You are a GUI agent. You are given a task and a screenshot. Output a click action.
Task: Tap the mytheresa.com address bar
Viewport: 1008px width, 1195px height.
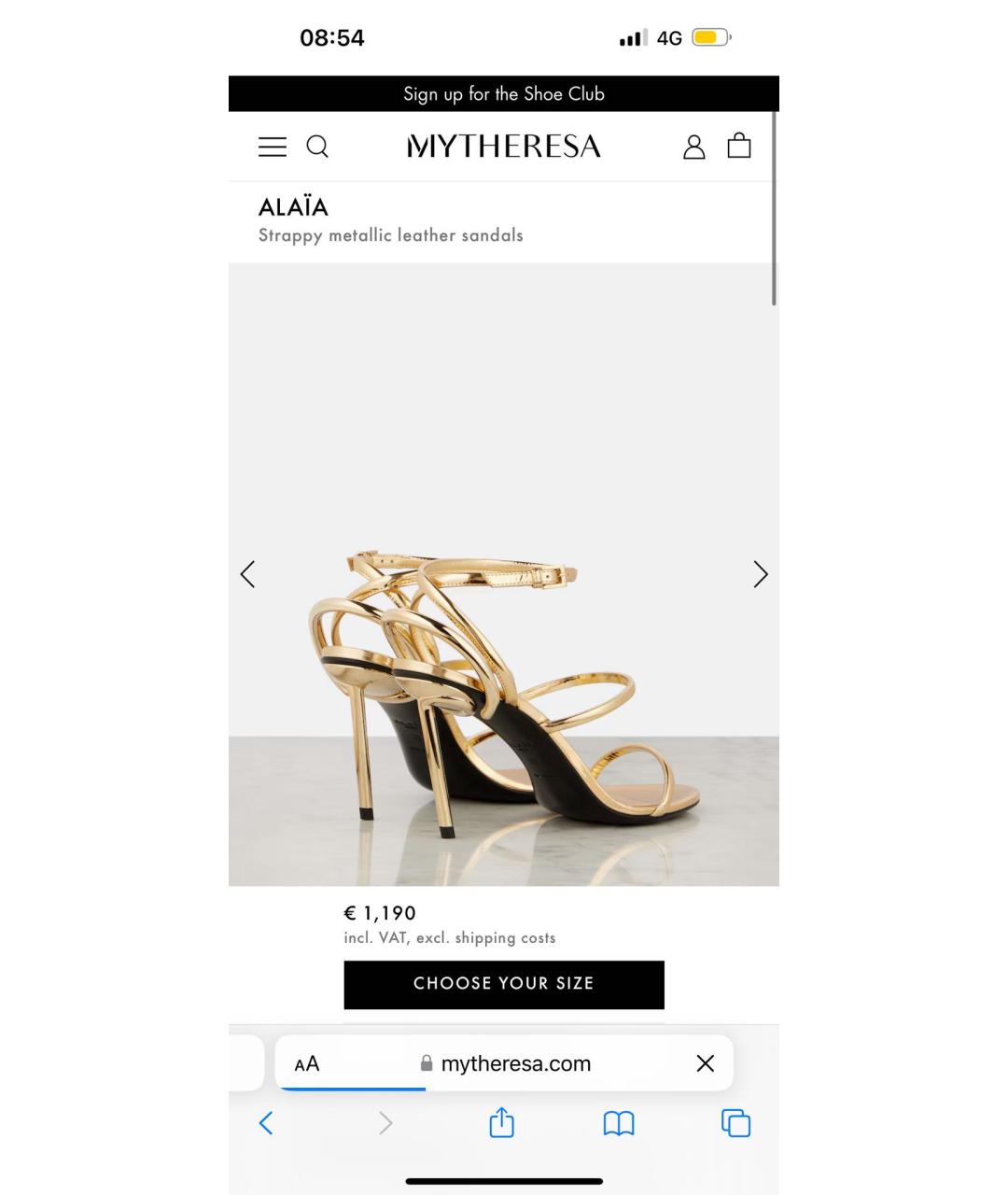[x=515, y=1064]
